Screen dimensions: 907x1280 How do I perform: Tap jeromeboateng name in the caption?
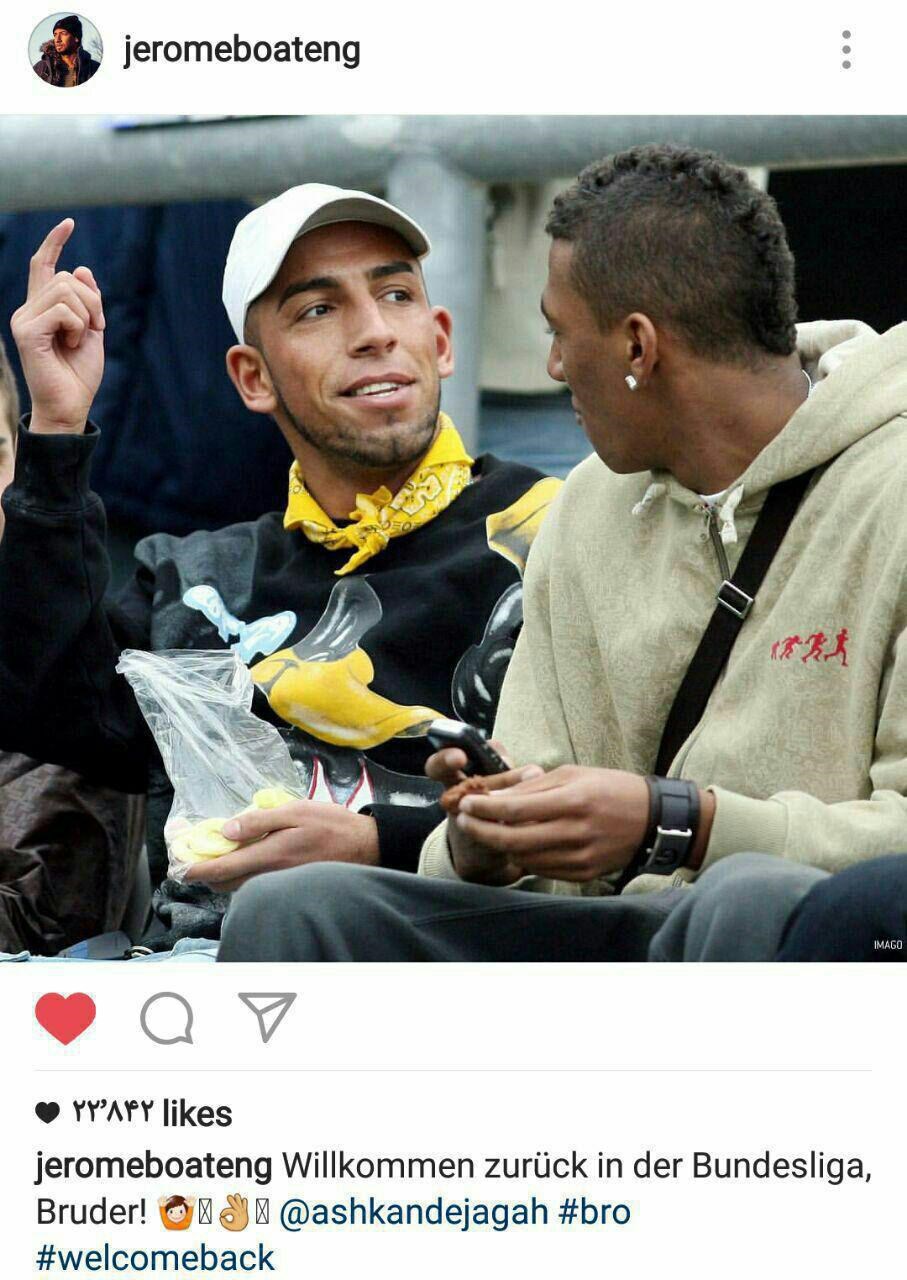click(x=153, y=1166)
